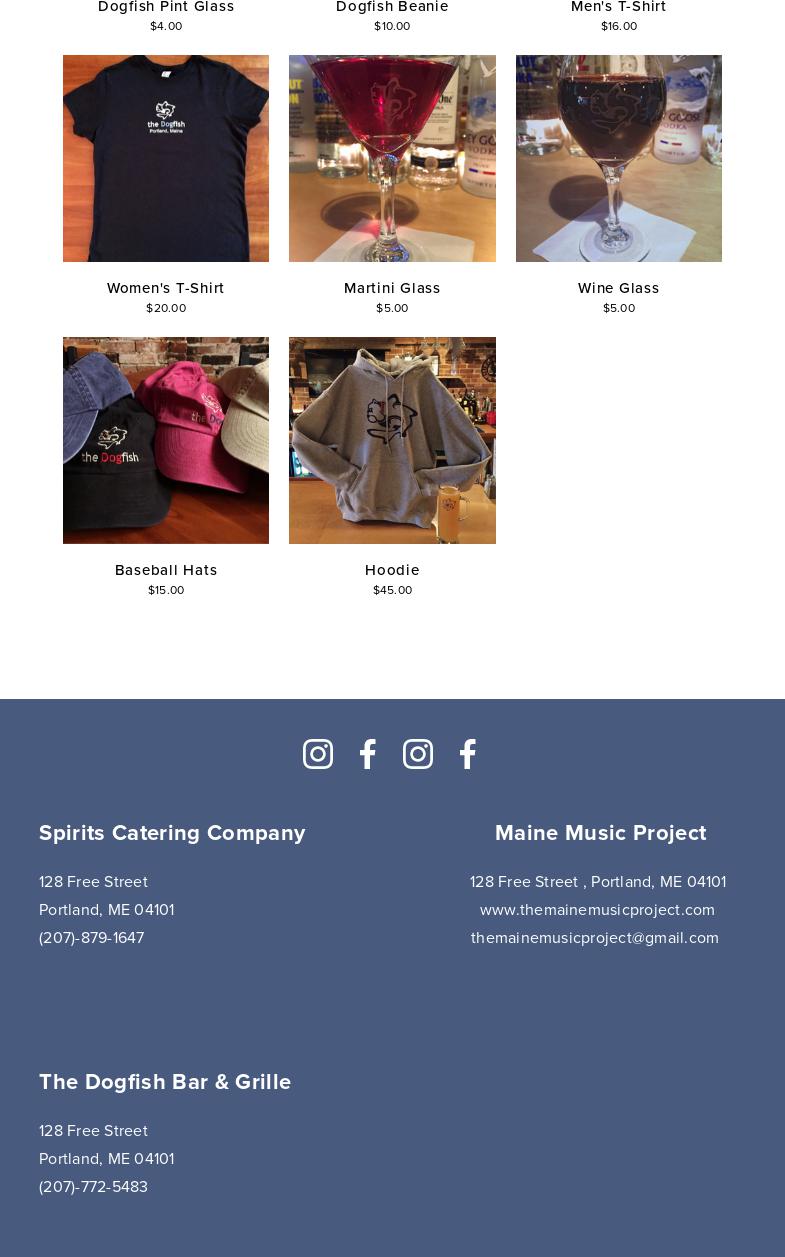Call Spirits Catering at (207)-879-1647
Image resolution: width=785 pixels, height=1257 pixels.
tap(92, 938)
